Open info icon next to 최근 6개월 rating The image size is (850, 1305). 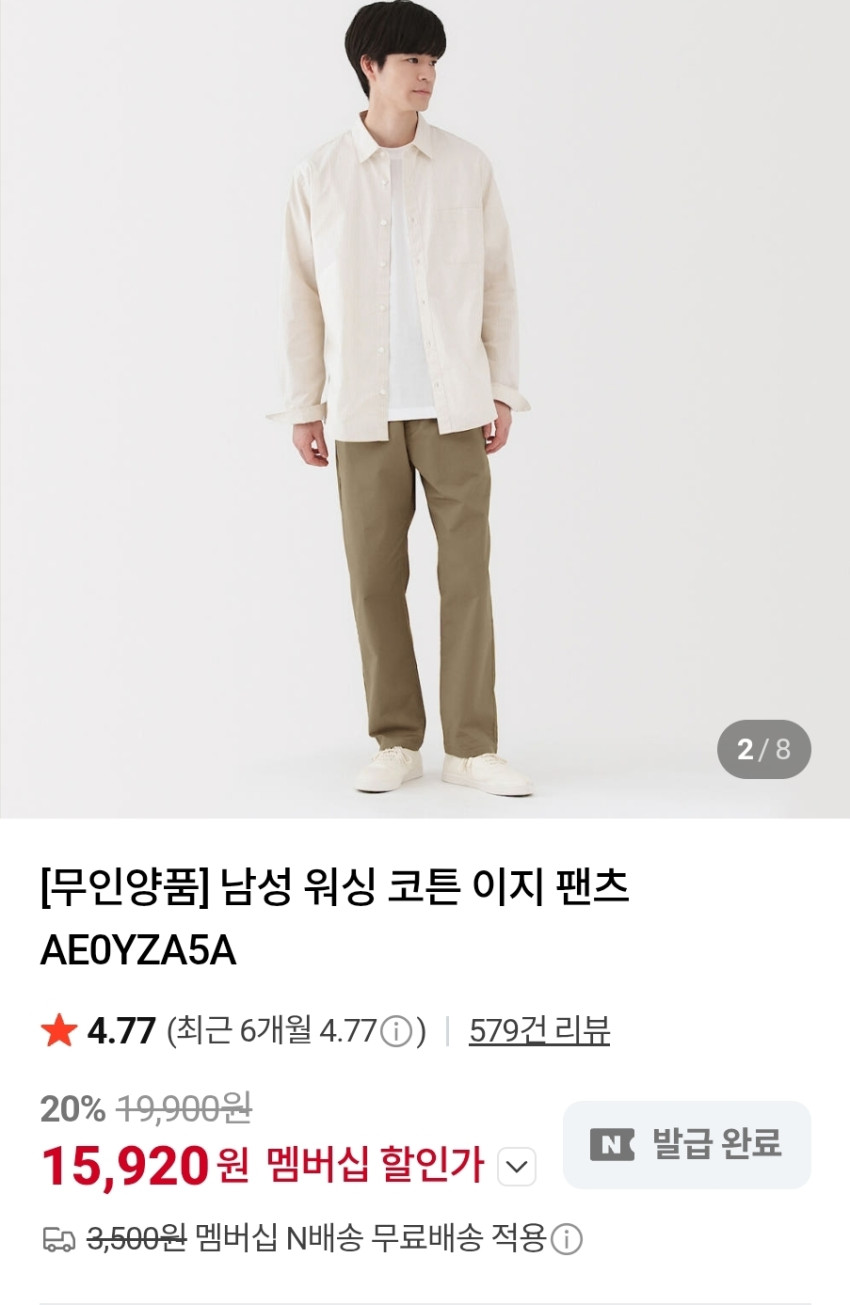[x=397, y=1031]
